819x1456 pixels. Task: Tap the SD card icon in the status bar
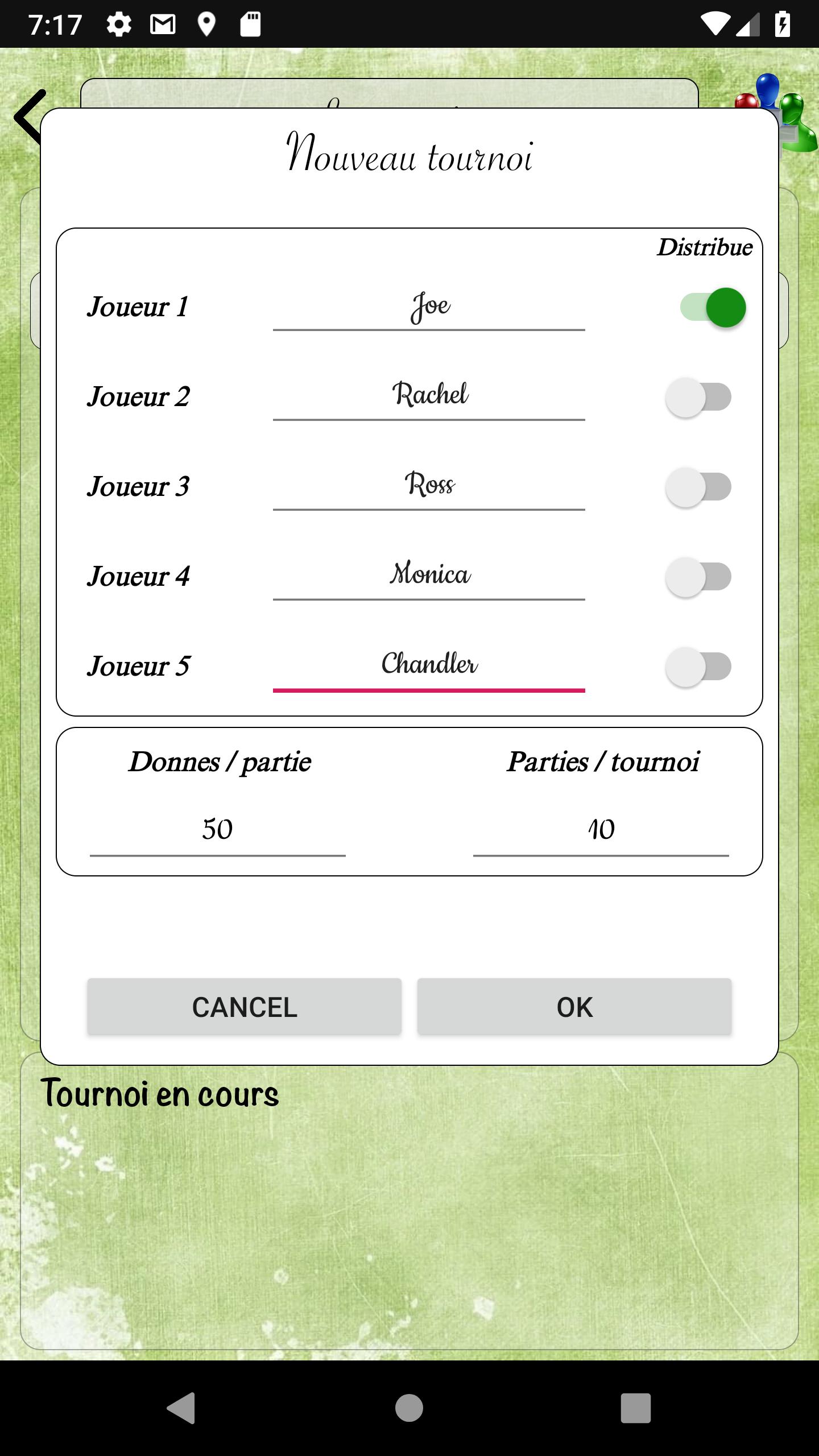tap(250, 23)
